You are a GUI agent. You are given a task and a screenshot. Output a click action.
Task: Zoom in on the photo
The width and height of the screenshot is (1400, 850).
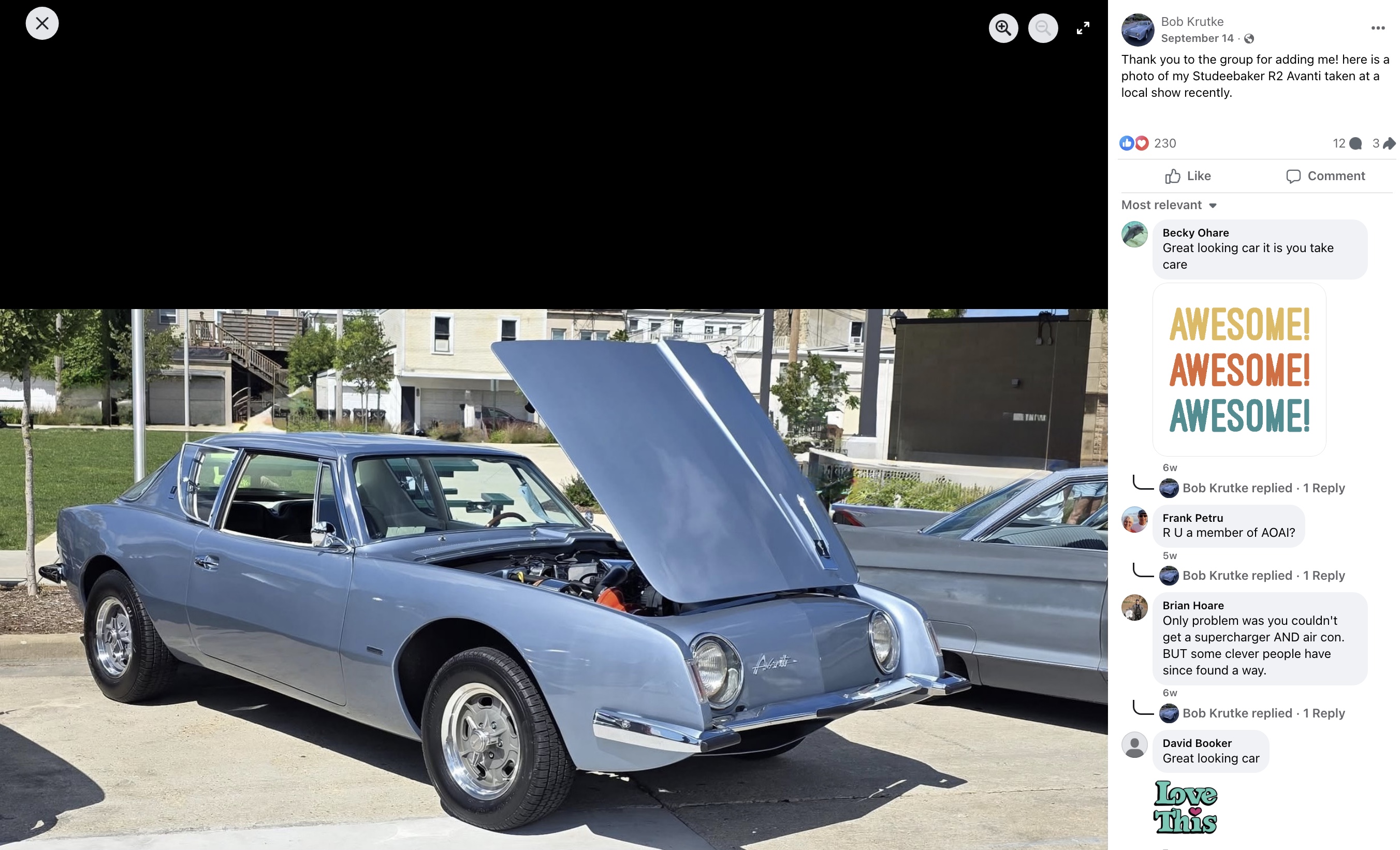pos(1003,28)
